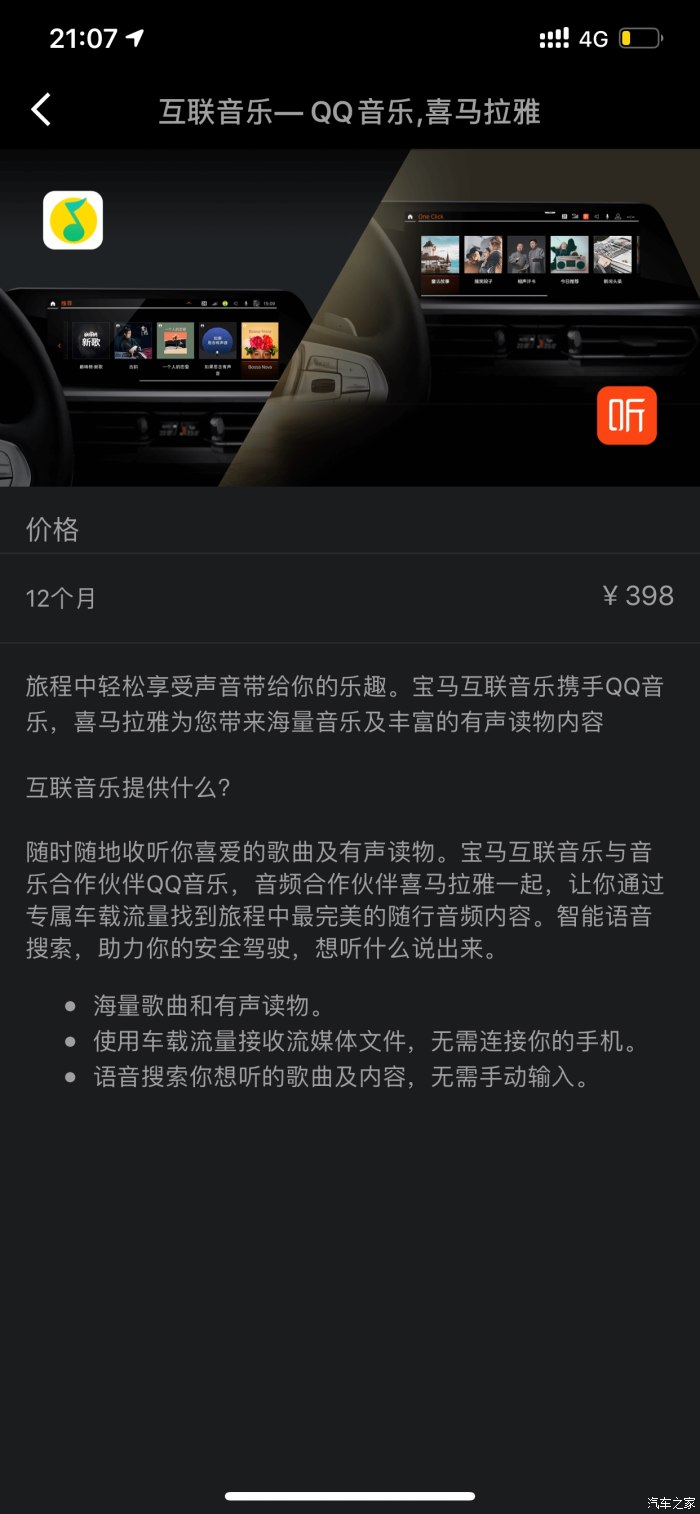Go back using the top-left arrow
The image size is (700, 1514).
[x=41, y=109]
